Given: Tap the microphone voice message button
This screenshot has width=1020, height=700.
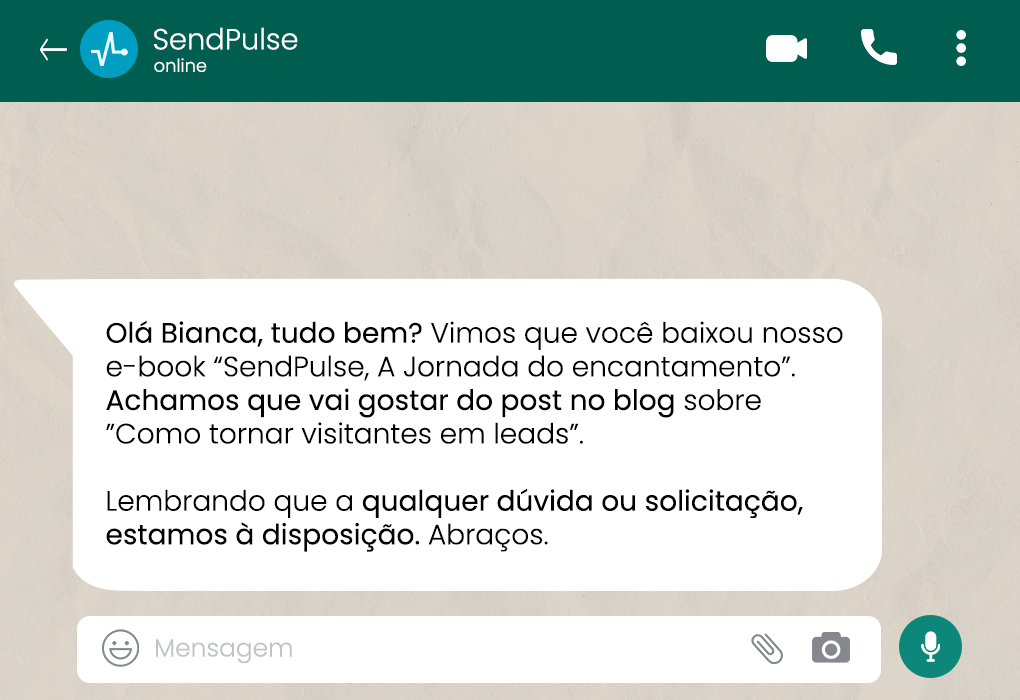Looking at the screenshot, I should pyautogui.click(x=930, y=647).
